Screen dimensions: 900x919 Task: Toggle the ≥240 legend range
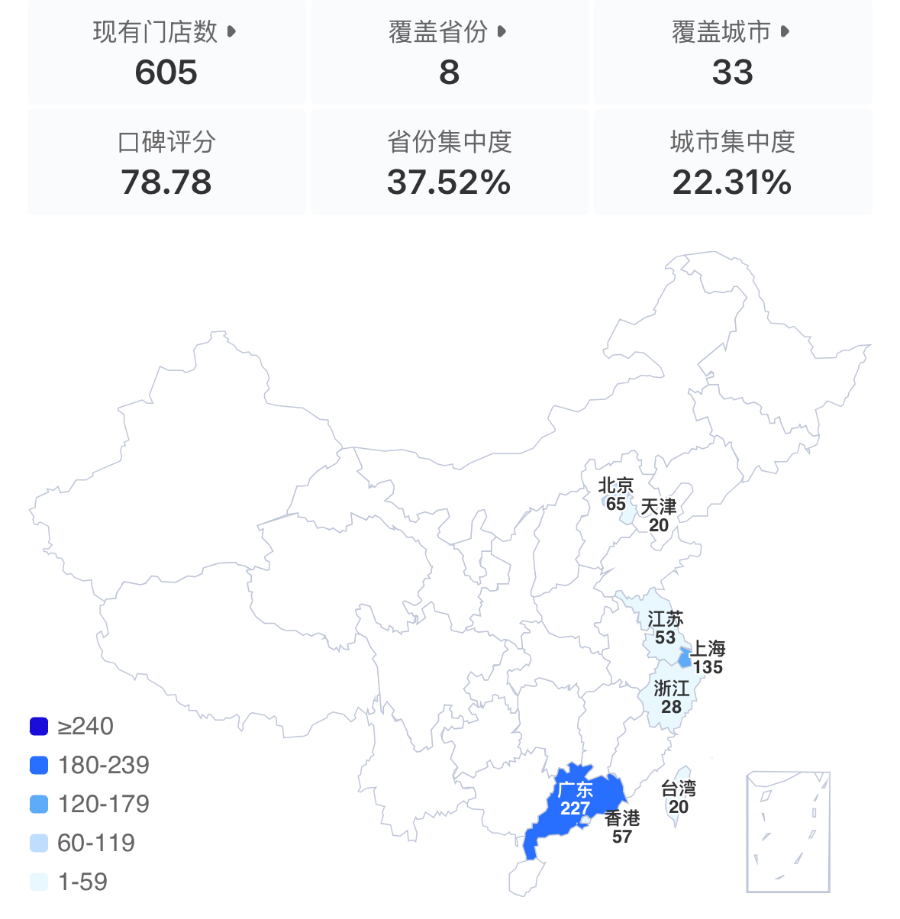click(72, 726)
